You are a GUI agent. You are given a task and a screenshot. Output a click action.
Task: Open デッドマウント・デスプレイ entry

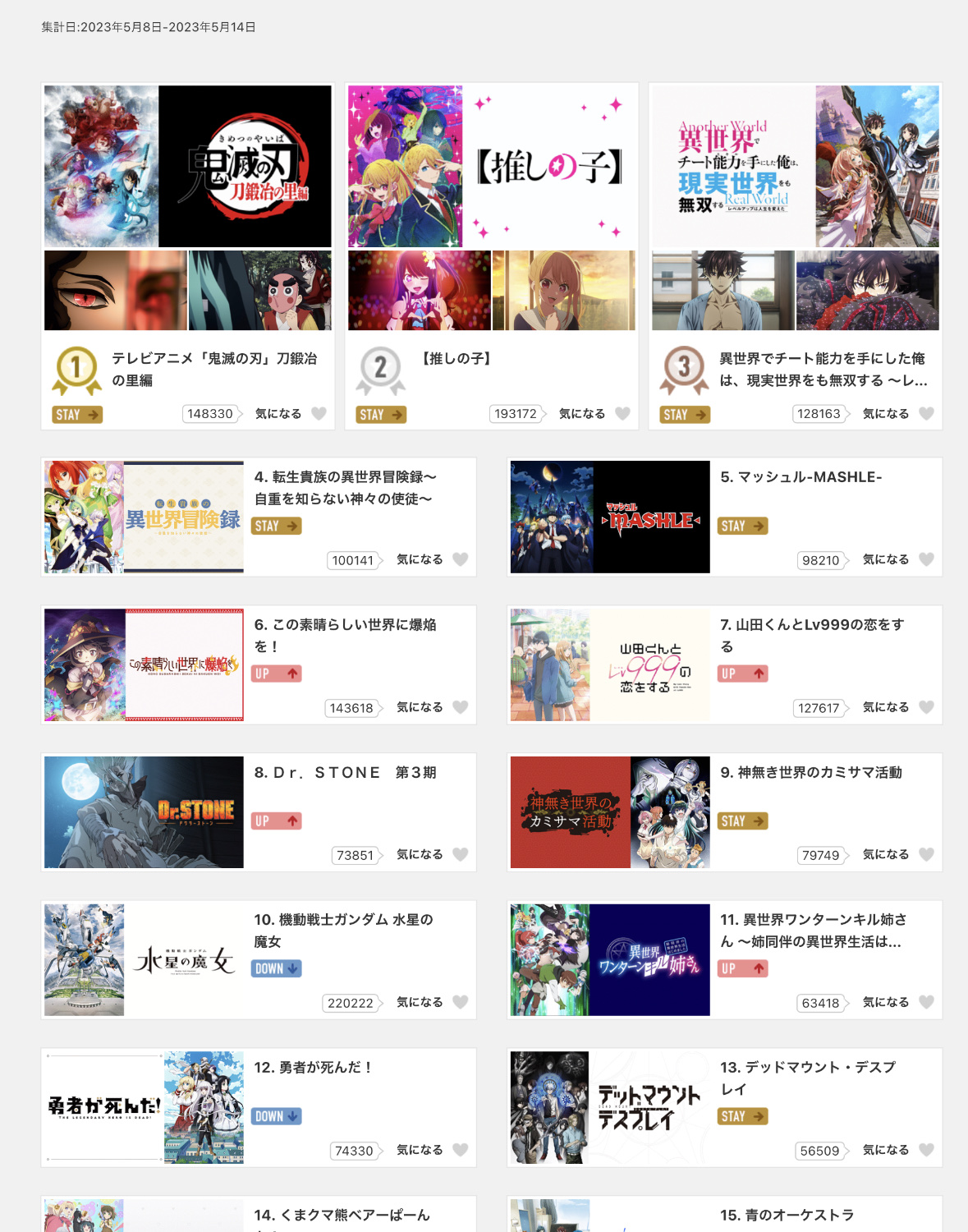pyautogui.click(x=807, y=1077)
